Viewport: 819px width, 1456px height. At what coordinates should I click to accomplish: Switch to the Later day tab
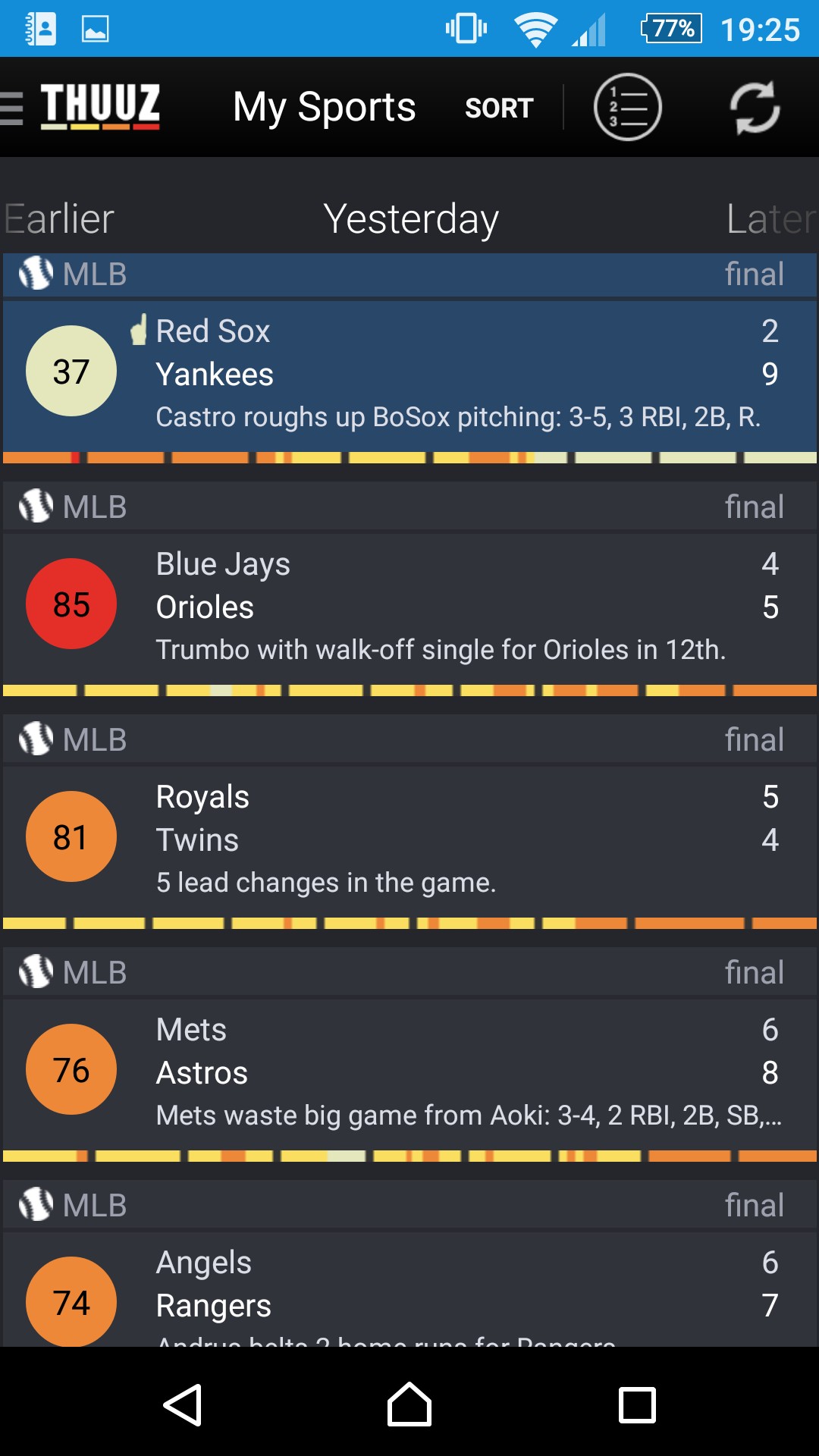[770, 219]
